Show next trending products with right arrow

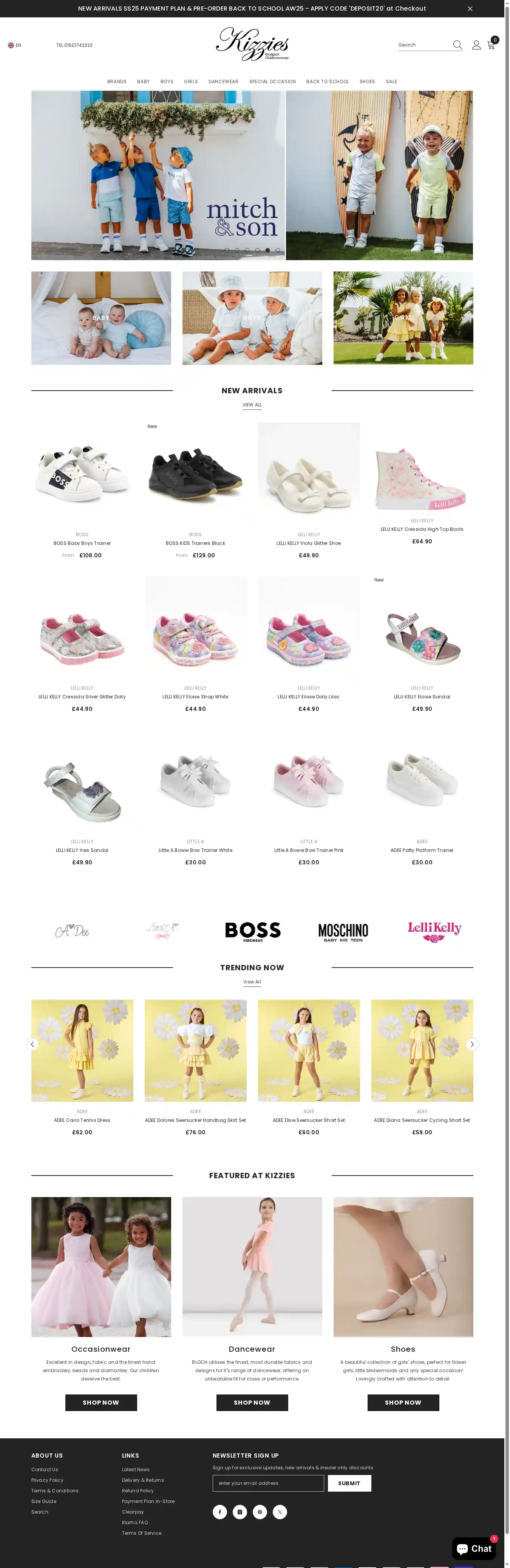[472, 1044]
